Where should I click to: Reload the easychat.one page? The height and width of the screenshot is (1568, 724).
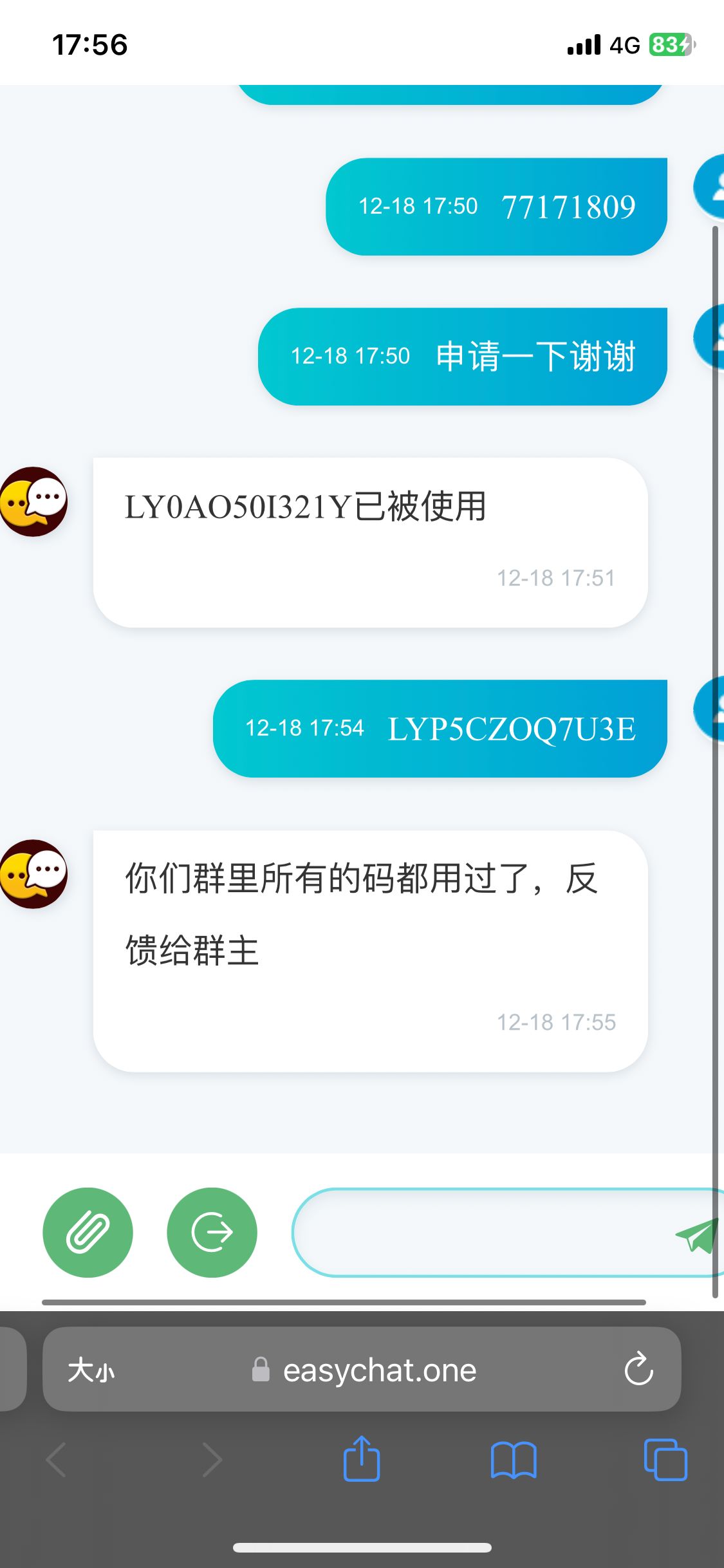tap(638, 1368)
